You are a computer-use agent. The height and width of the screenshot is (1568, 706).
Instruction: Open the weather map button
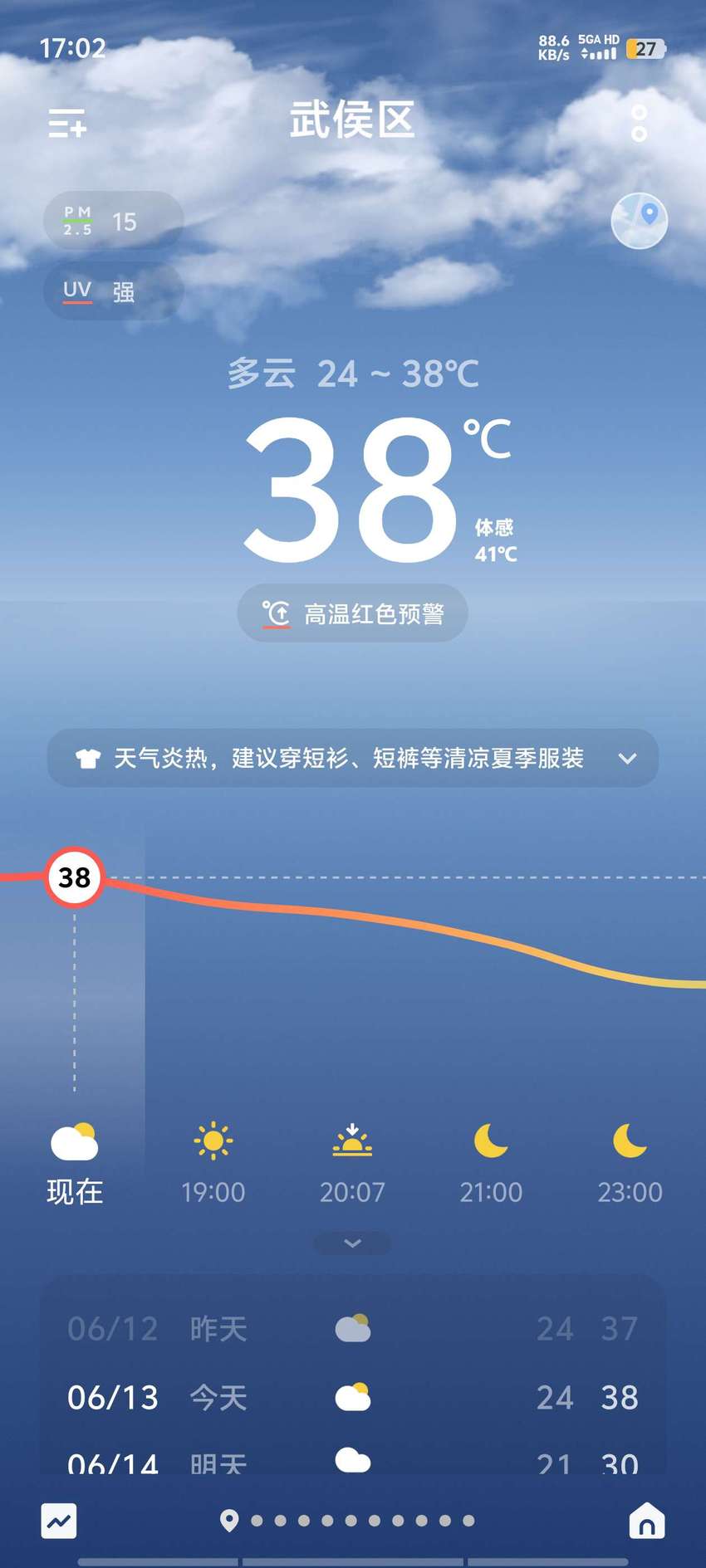(640, 220)
